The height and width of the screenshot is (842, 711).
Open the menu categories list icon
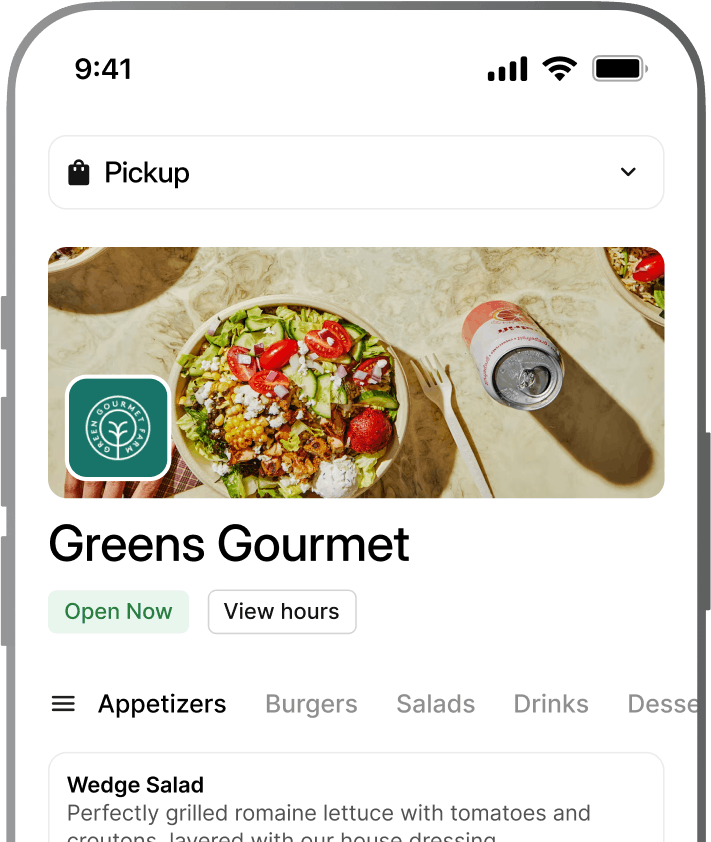click(63, 704)
